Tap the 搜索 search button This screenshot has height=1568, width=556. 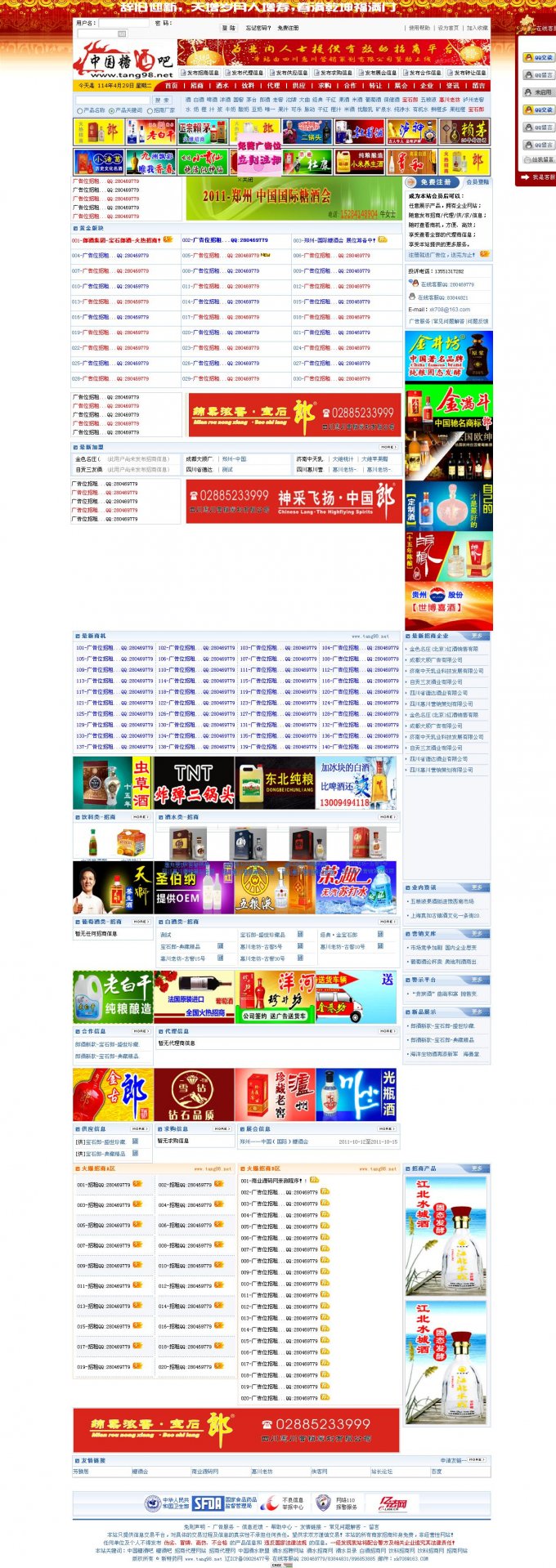161,100
